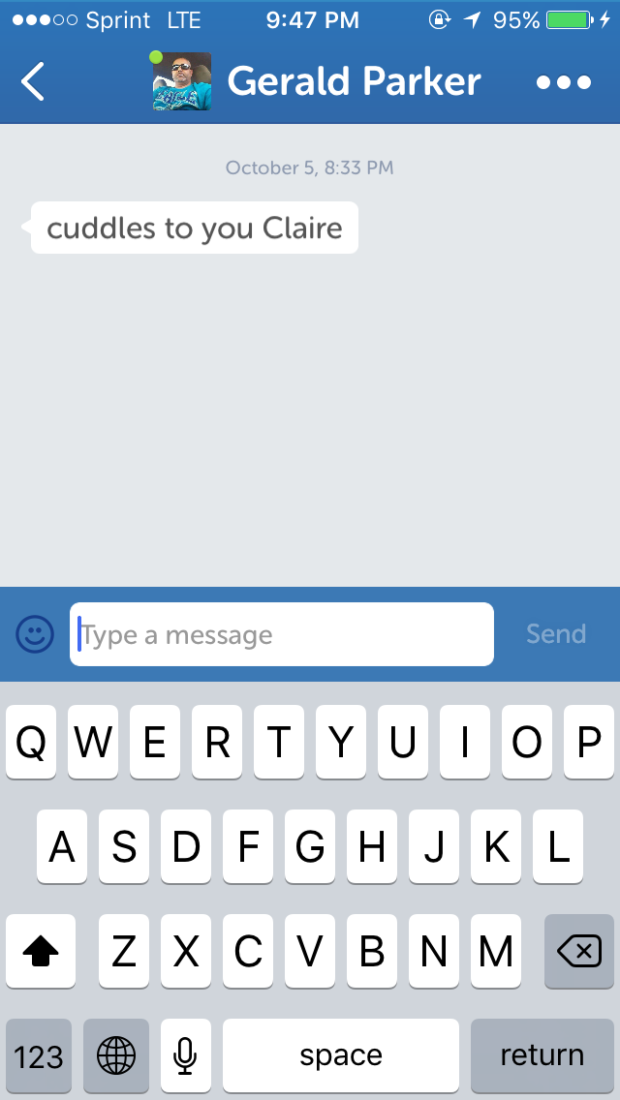Focus the Type a message field
620x1100 pixels.
click(x=282, y=634)
